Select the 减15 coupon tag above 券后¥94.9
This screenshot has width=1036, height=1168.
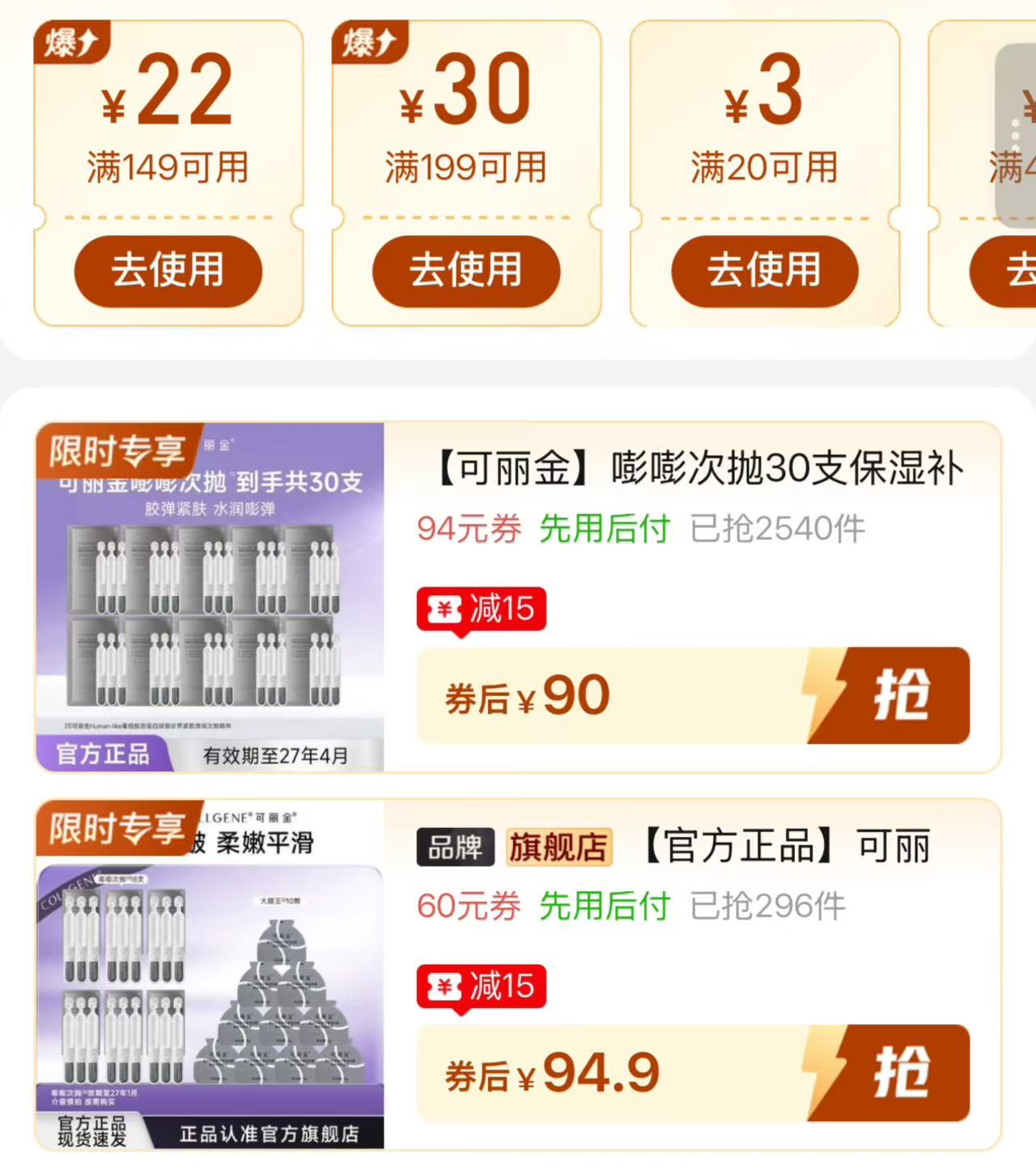[x=482, y=987]
